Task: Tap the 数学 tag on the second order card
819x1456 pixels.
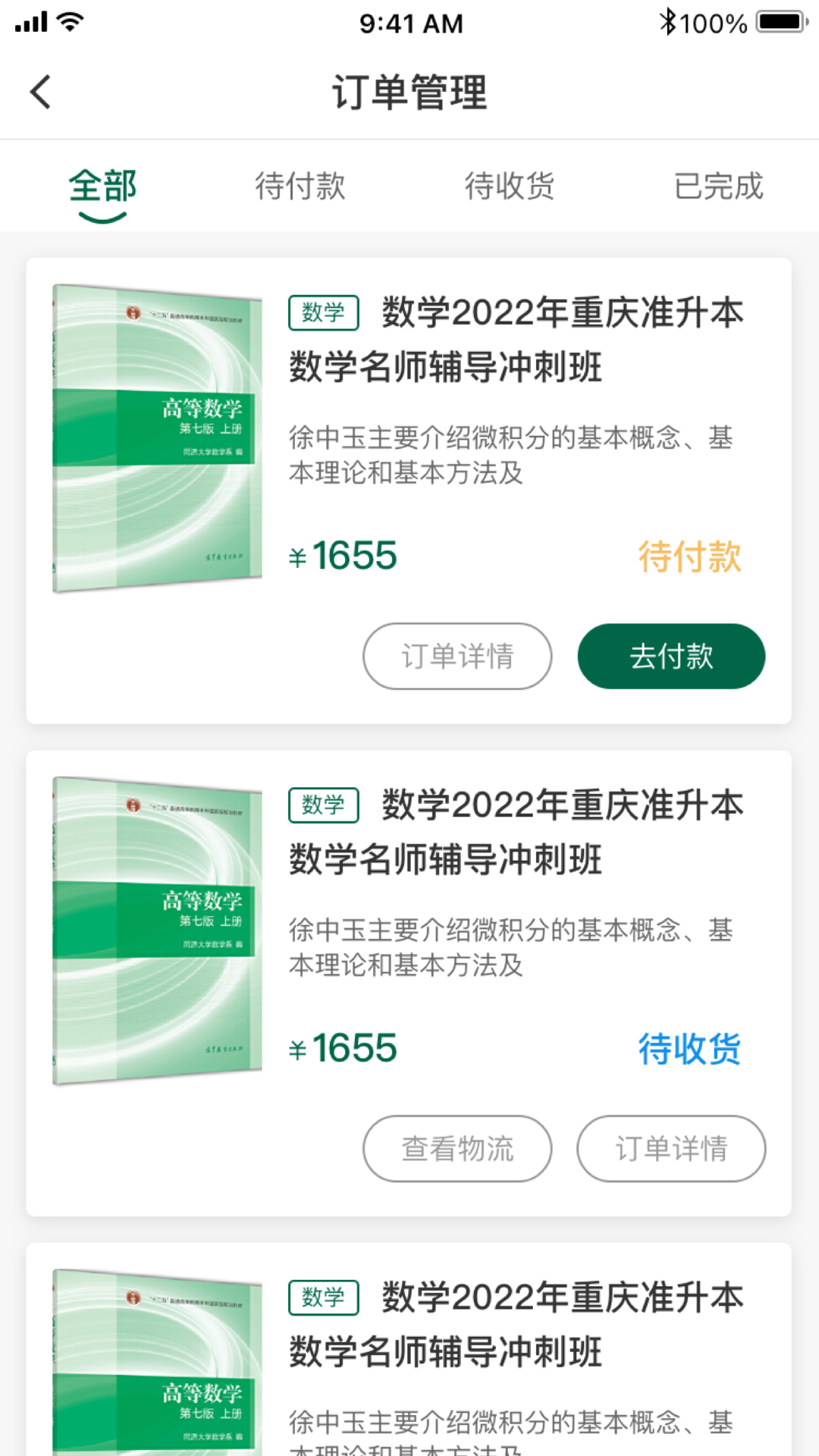Action: click(x=323, y=805)
